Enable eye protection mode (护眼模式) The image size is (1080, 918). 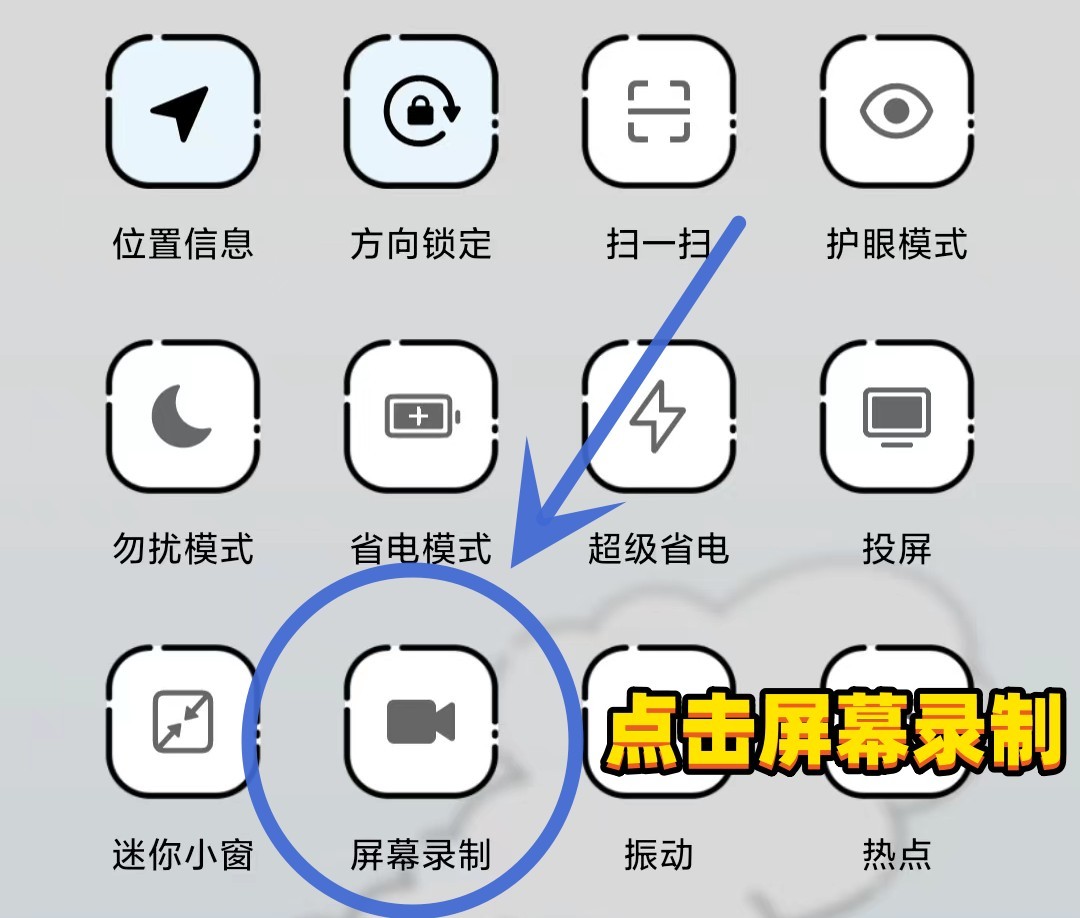(896, 111)
